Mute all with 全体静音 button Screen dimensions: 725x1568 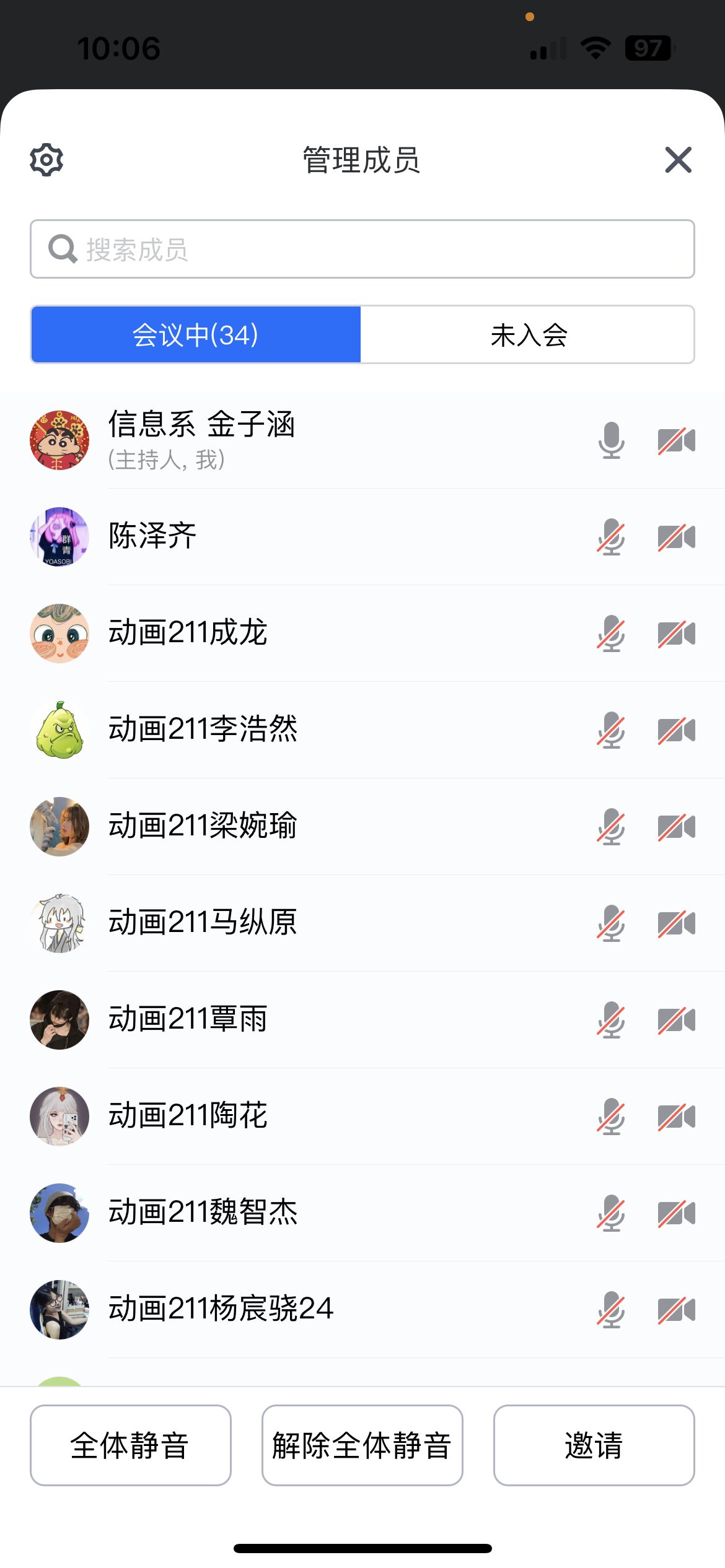[x=131, y=1445]
